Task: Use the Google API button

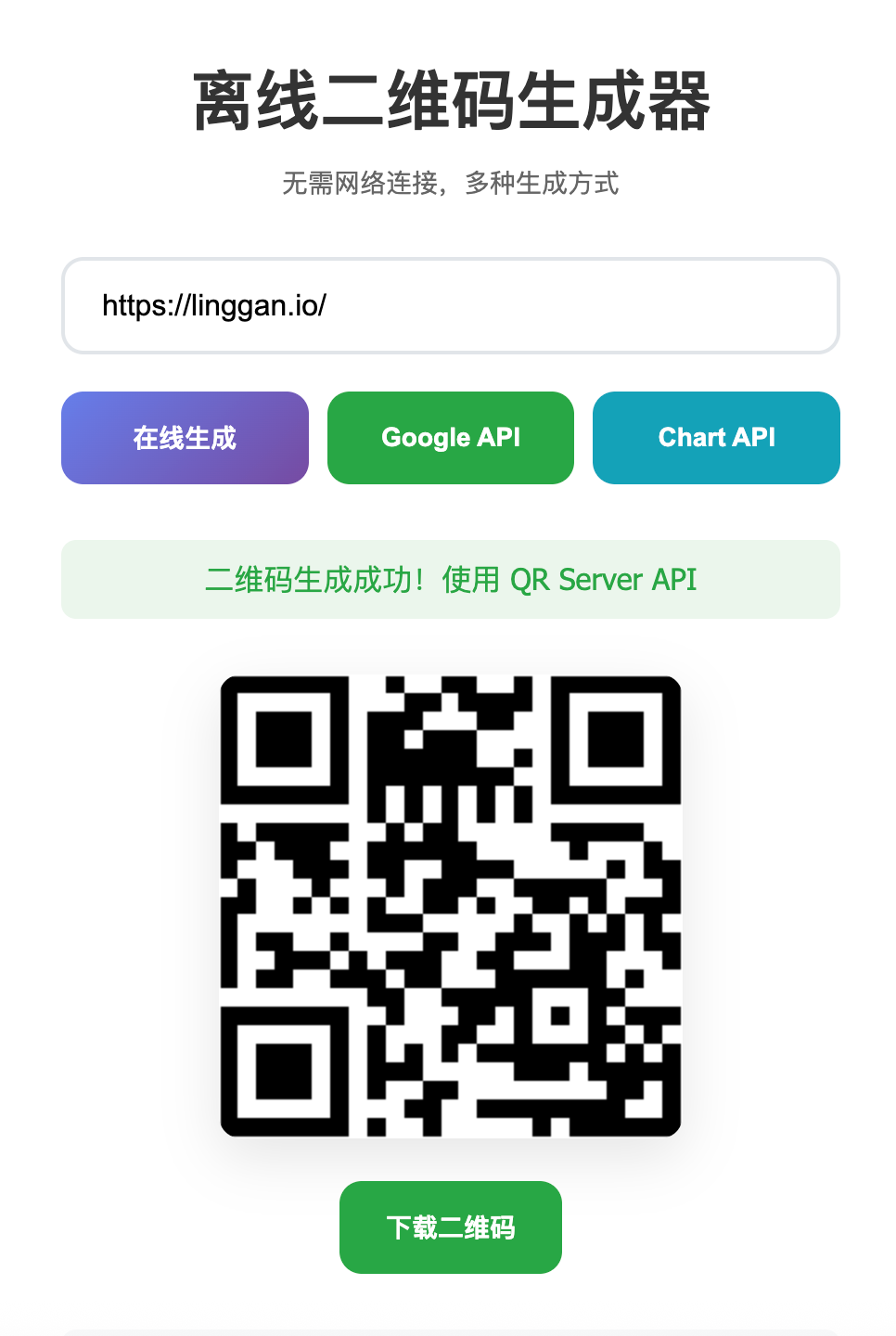Action: click(x=451, y=438)
